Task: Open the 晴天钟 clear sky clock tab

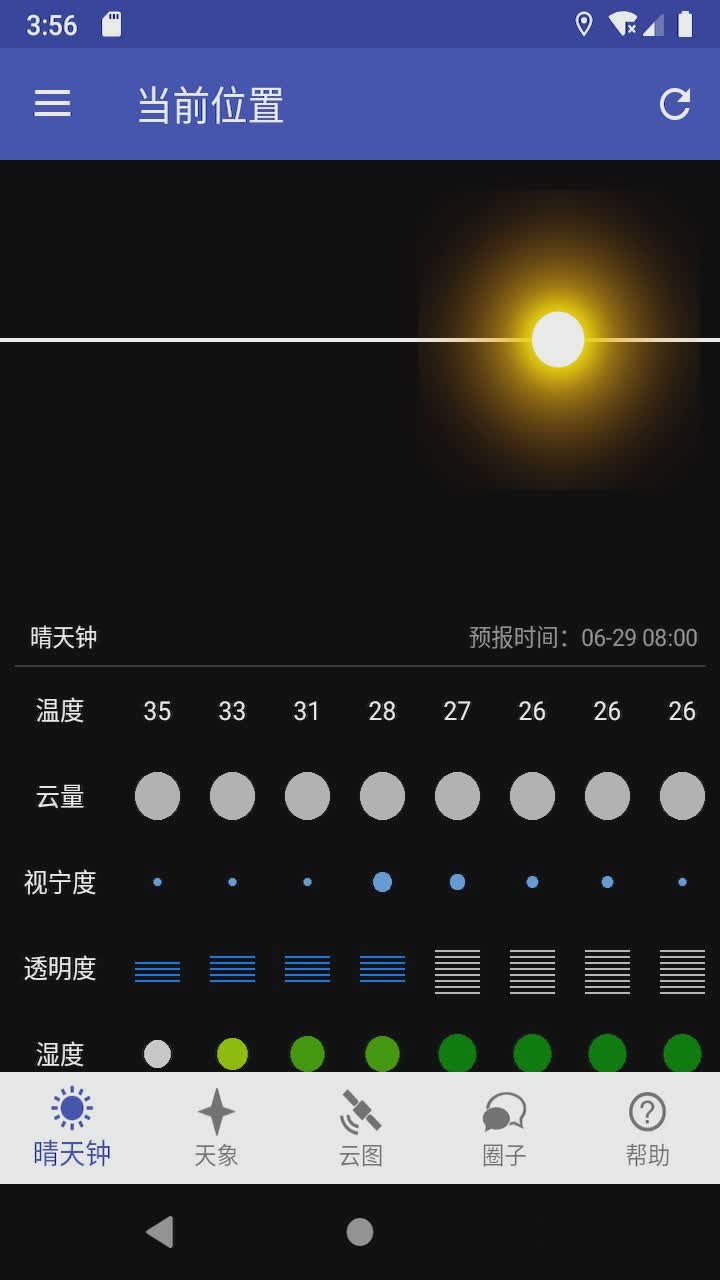Action: click(x=72, y=1127)
